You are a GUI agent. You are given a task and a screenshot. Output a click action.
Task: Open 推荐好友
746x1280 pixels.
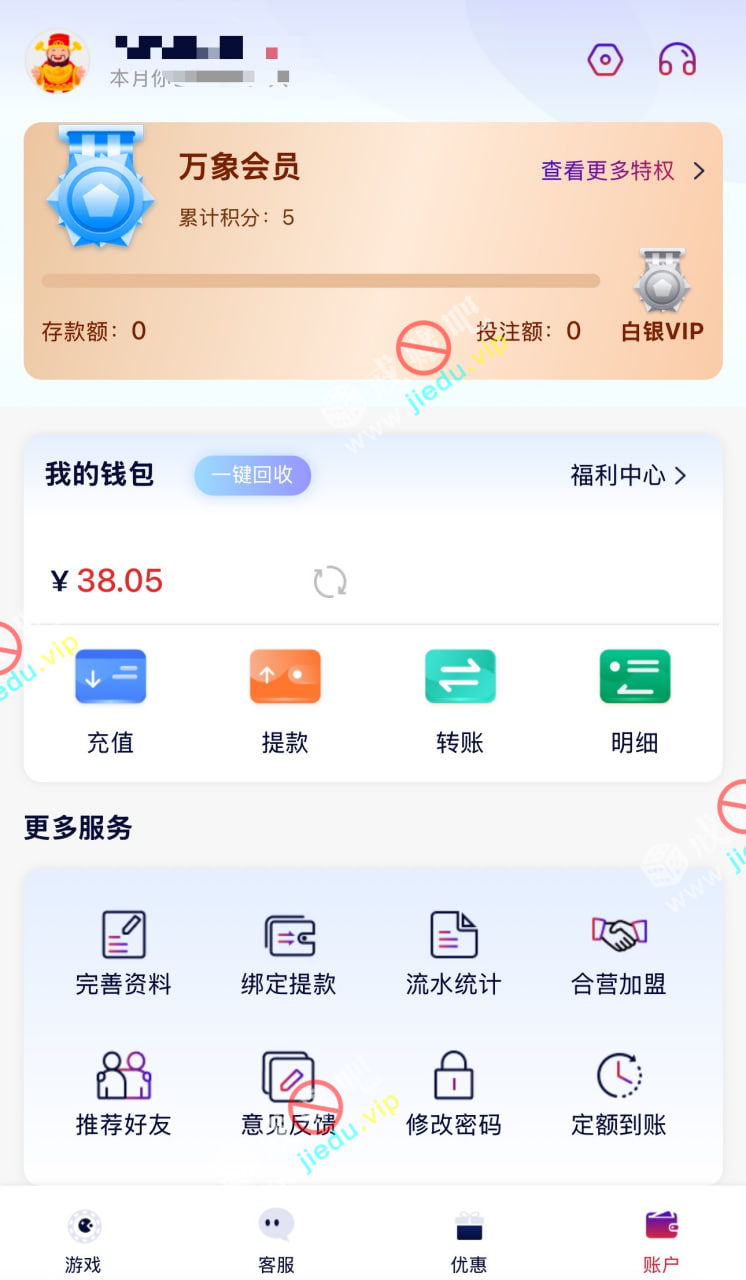[x=124, y=1094]
